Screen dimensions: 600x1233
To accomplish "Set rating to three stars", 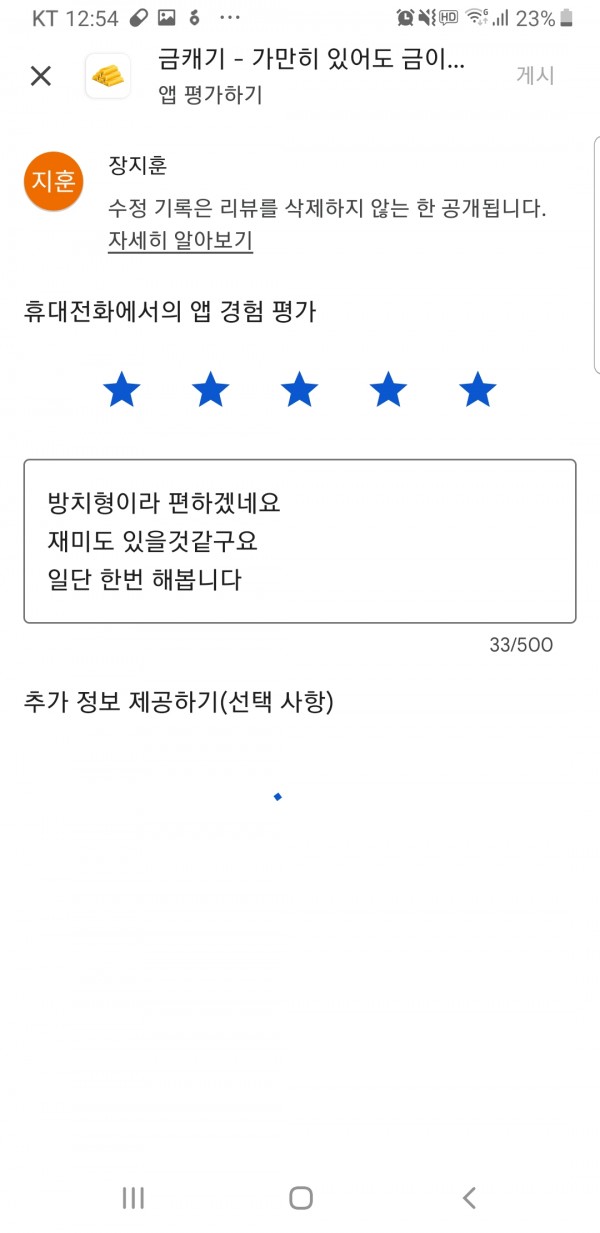I will [300, 389].
